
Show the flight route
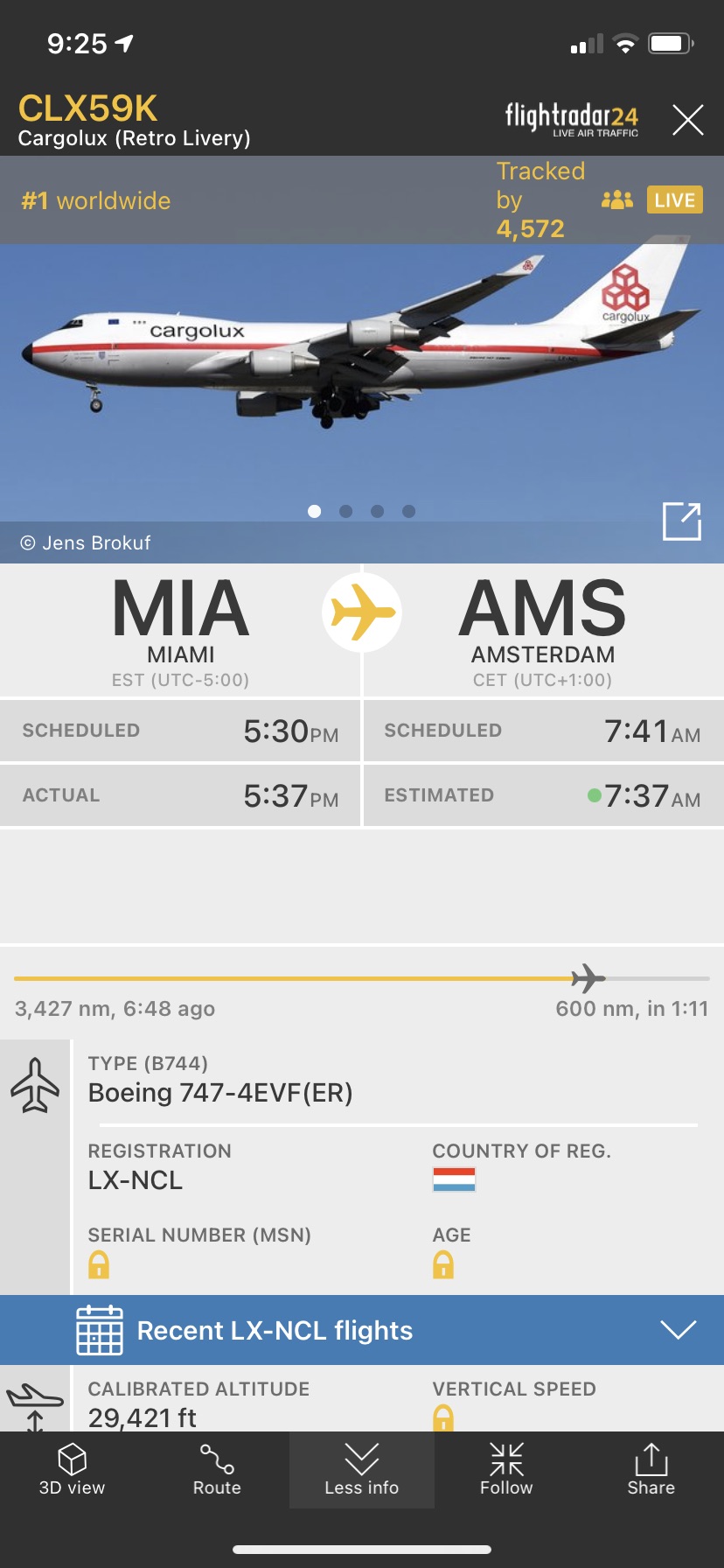(217, 1470)
